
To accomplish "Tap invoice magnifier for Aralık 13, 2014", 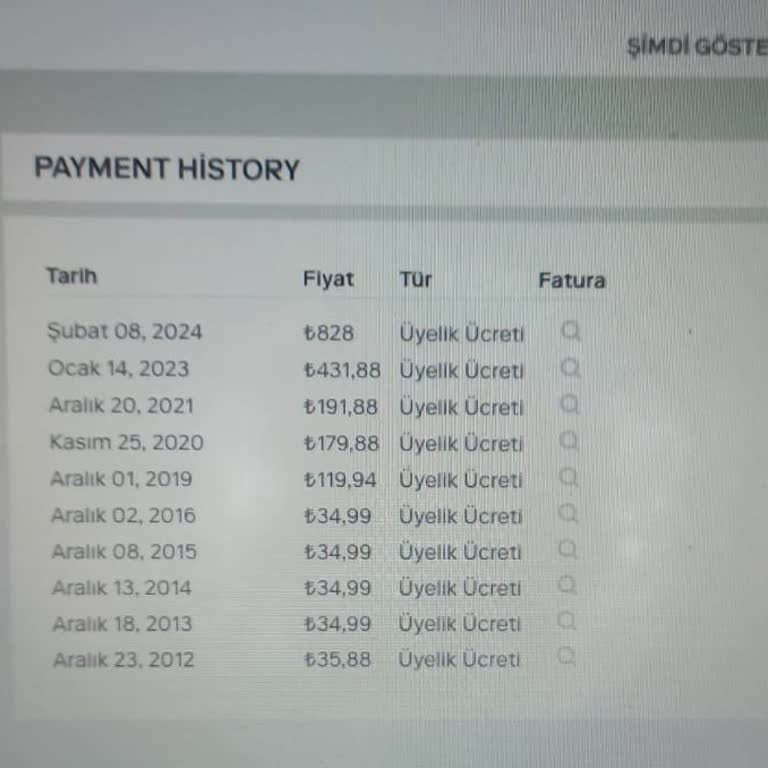I will pyautogui.click(x=567, y=584).
